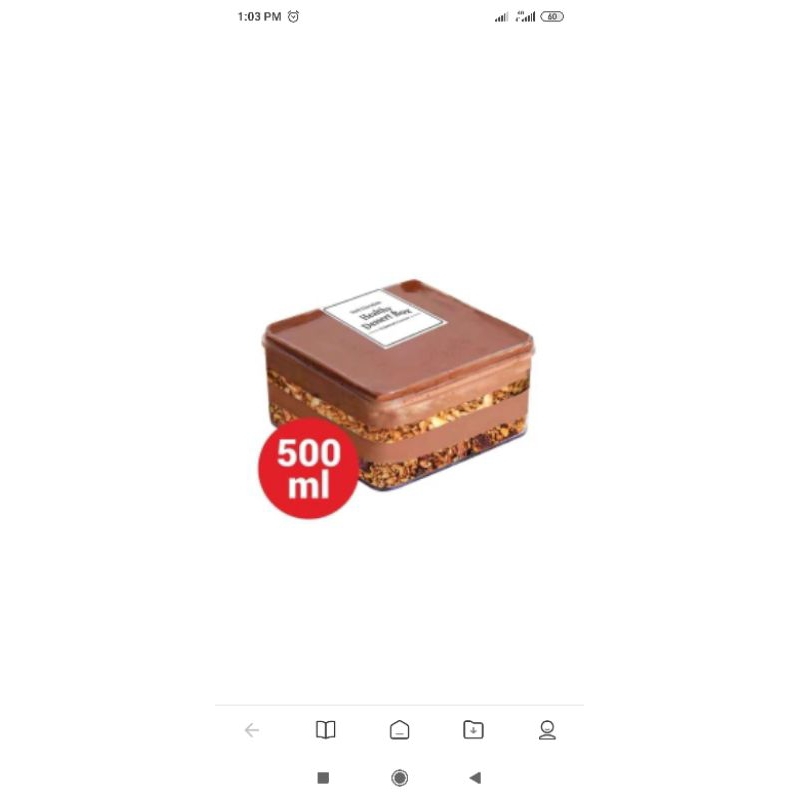
Task: Tap the system home button
Action: coord(399,778)
